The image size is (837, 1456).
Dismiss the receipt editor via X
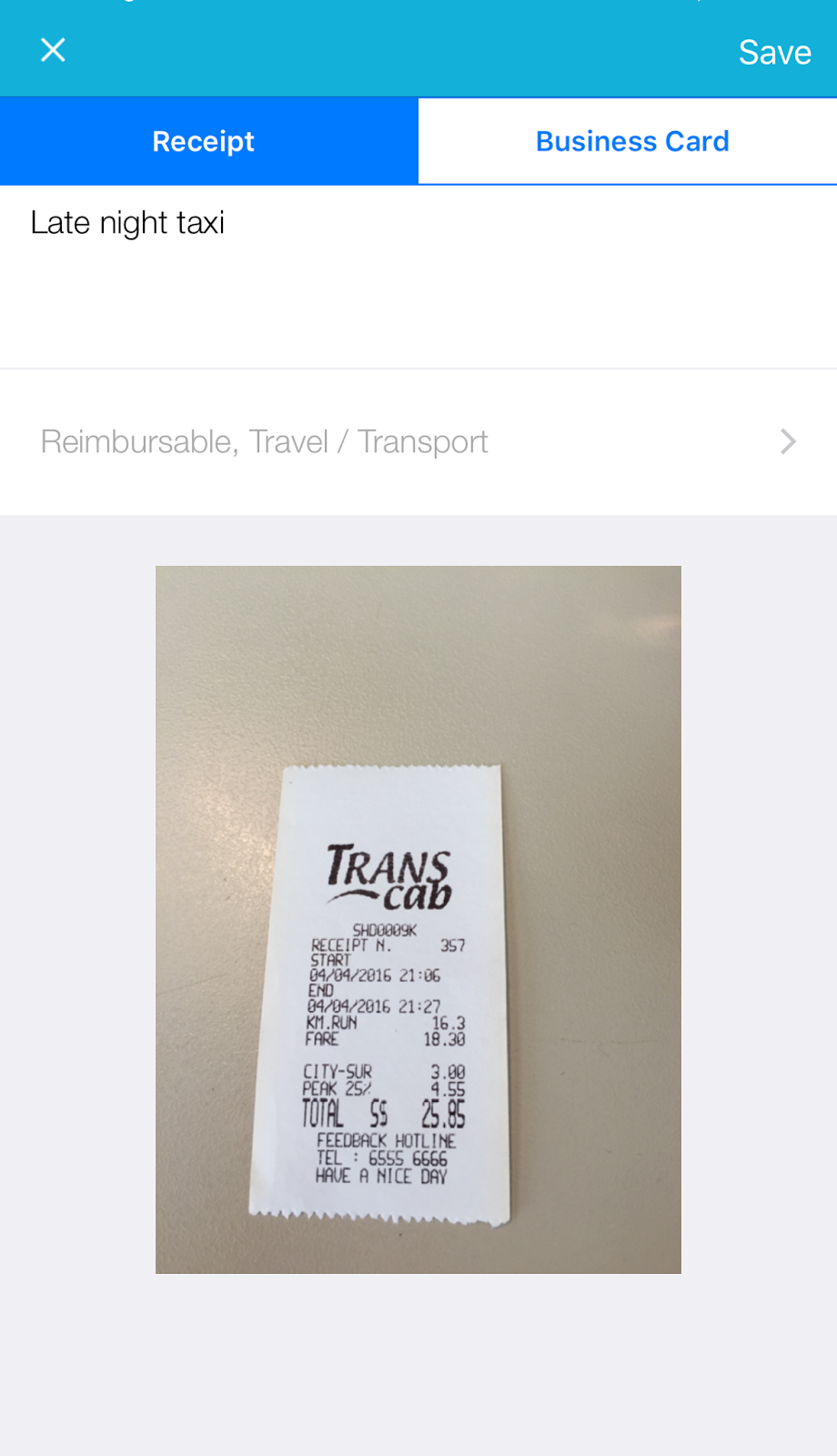point(52,50)
